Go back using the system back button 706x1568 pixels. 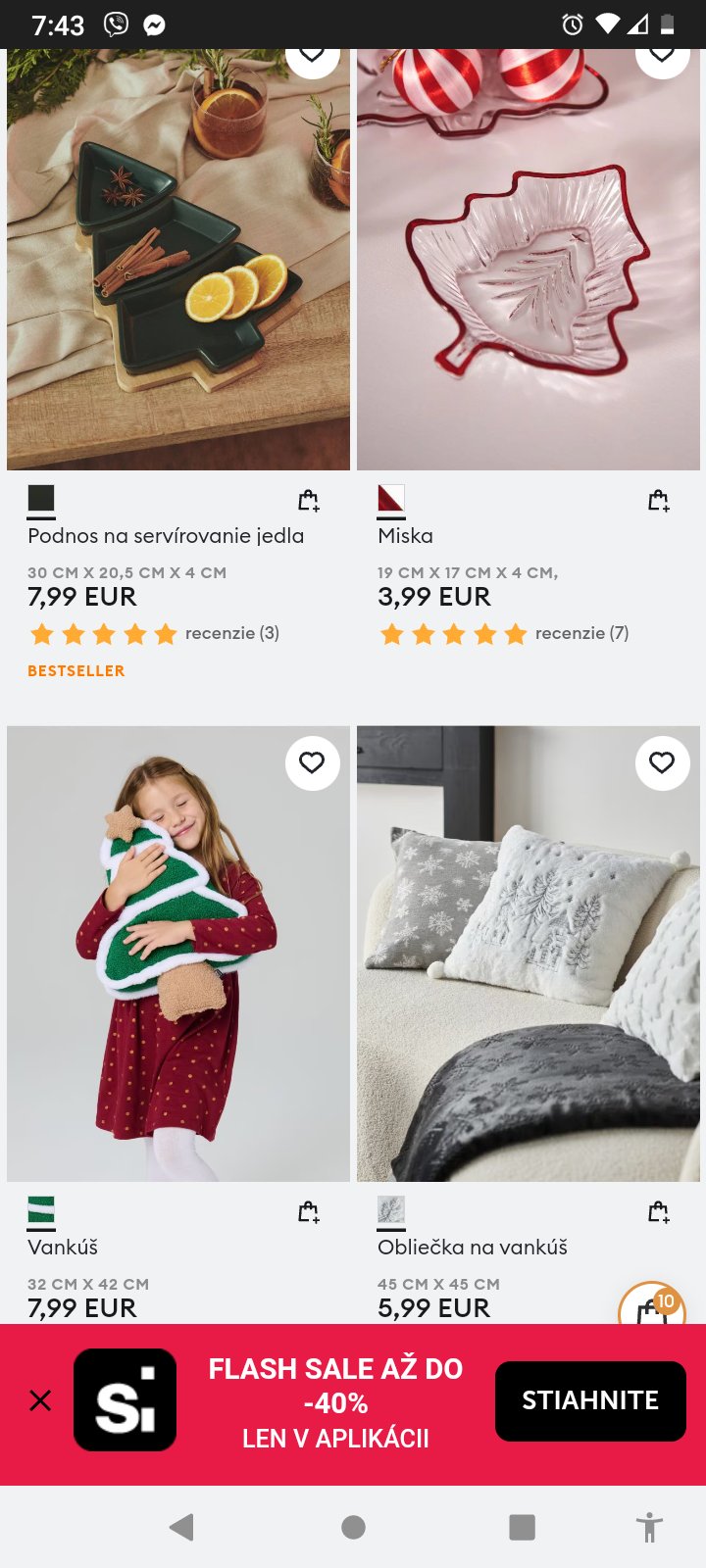click(181, 1527)
